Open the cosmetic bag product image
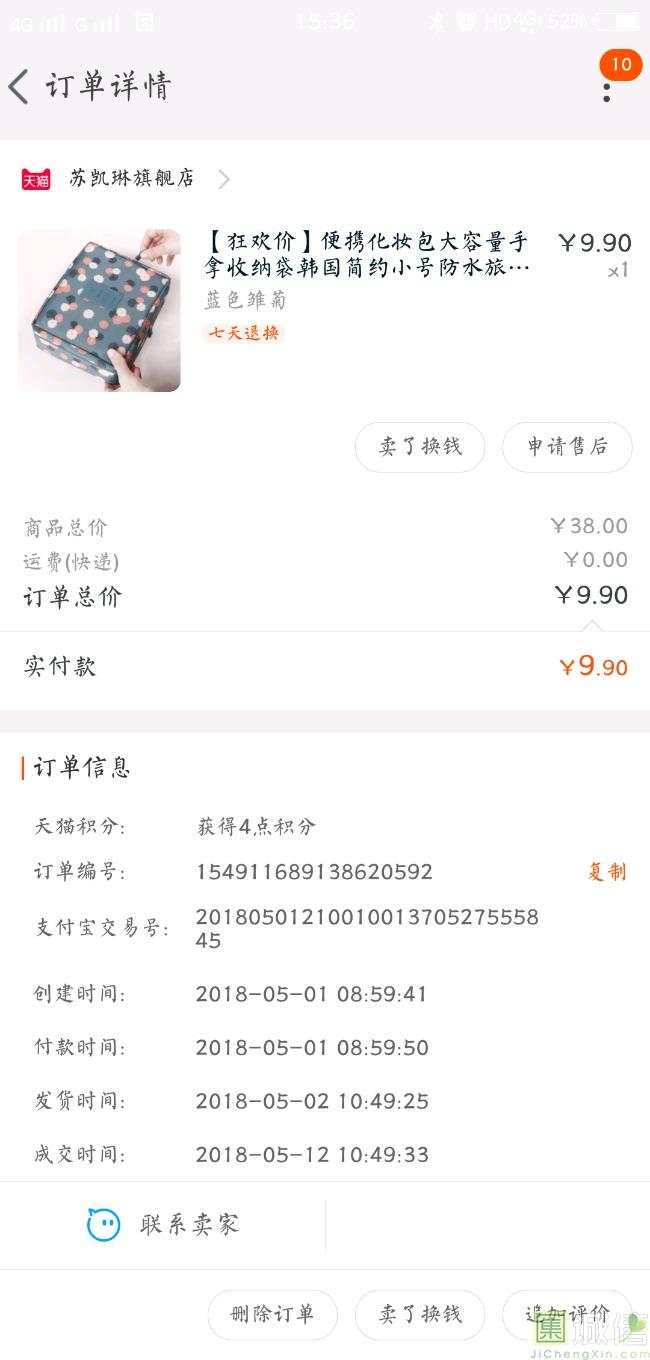Image resolution: width=650 pixels, height=1360 pixels. coord(99,310)
